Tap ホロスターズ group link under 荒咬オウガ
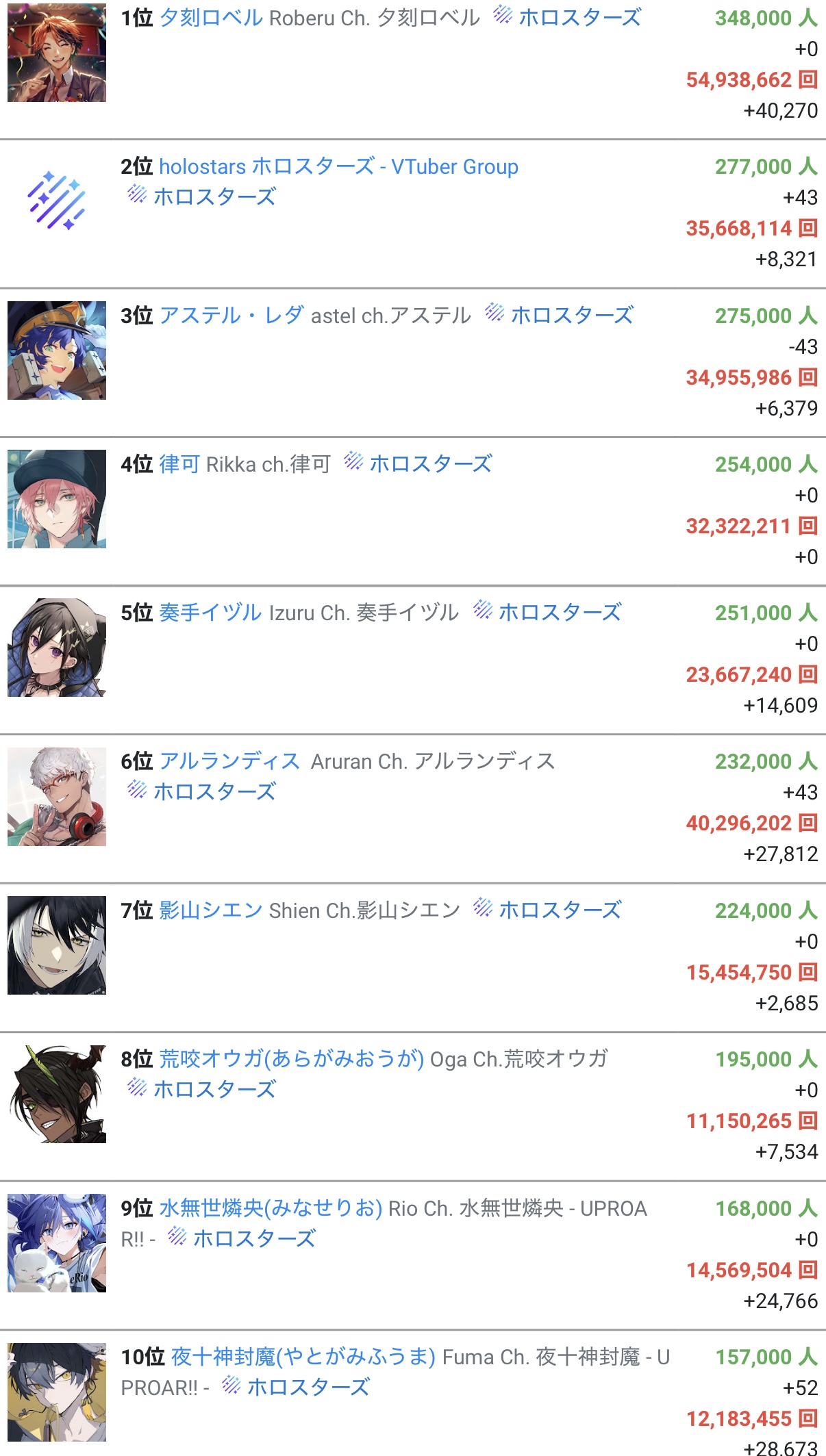This screenshot has height=1456, width=826. click(214, 1090)
